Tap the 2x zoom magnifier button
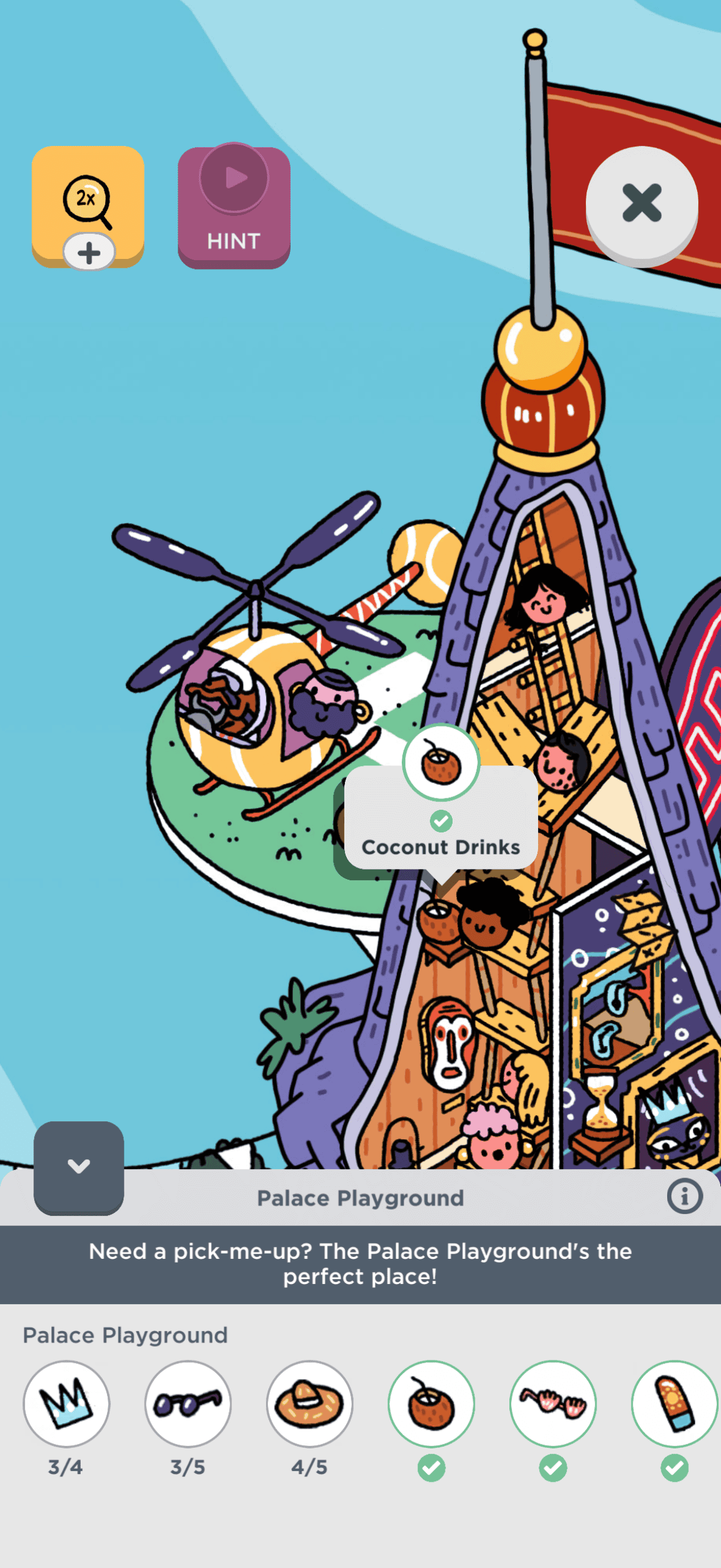Image resolution: width=721 pixels, height=1568 pixels. (x=88, y=206)
